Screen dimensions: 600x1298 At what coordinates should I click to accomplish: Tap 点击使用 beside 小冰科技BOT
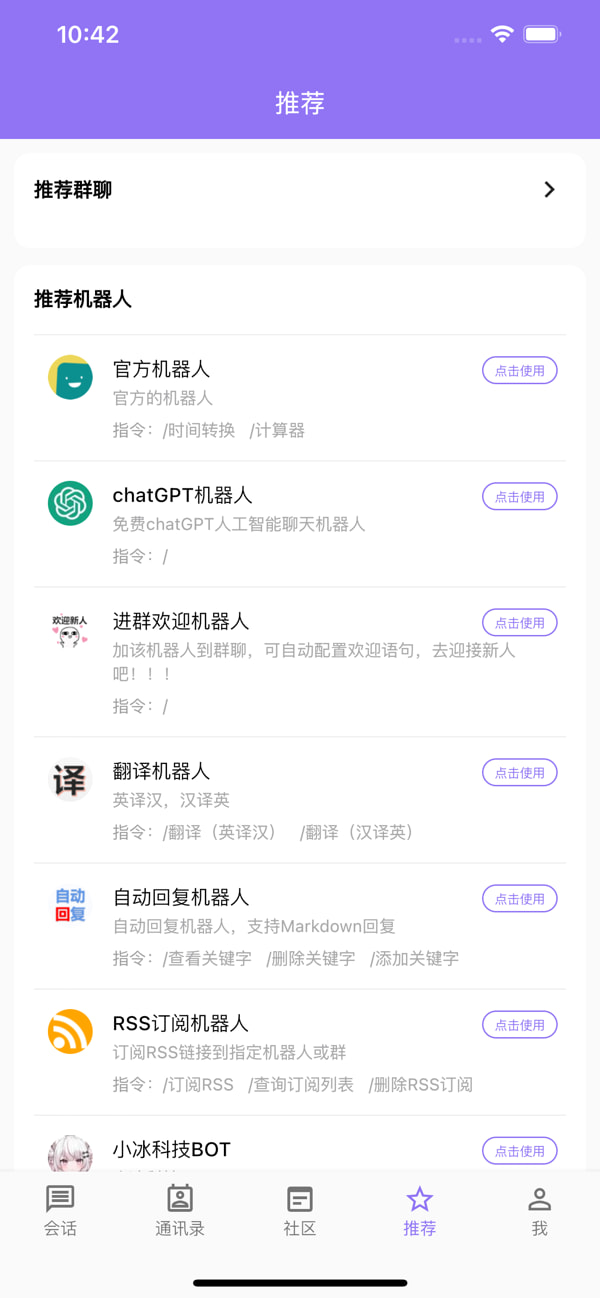pyautogui.click(x=519, y=1151)
